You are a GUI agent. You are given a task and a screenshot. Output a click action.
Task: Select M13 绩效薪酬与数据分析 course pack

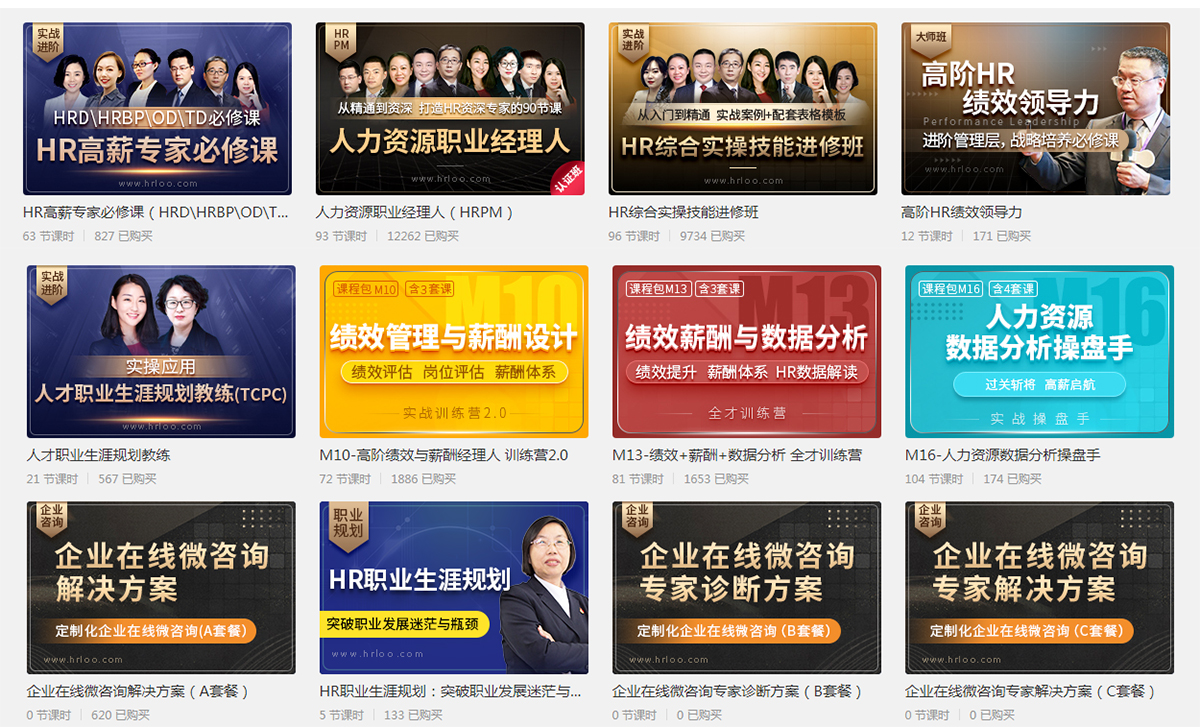point(746,351)
